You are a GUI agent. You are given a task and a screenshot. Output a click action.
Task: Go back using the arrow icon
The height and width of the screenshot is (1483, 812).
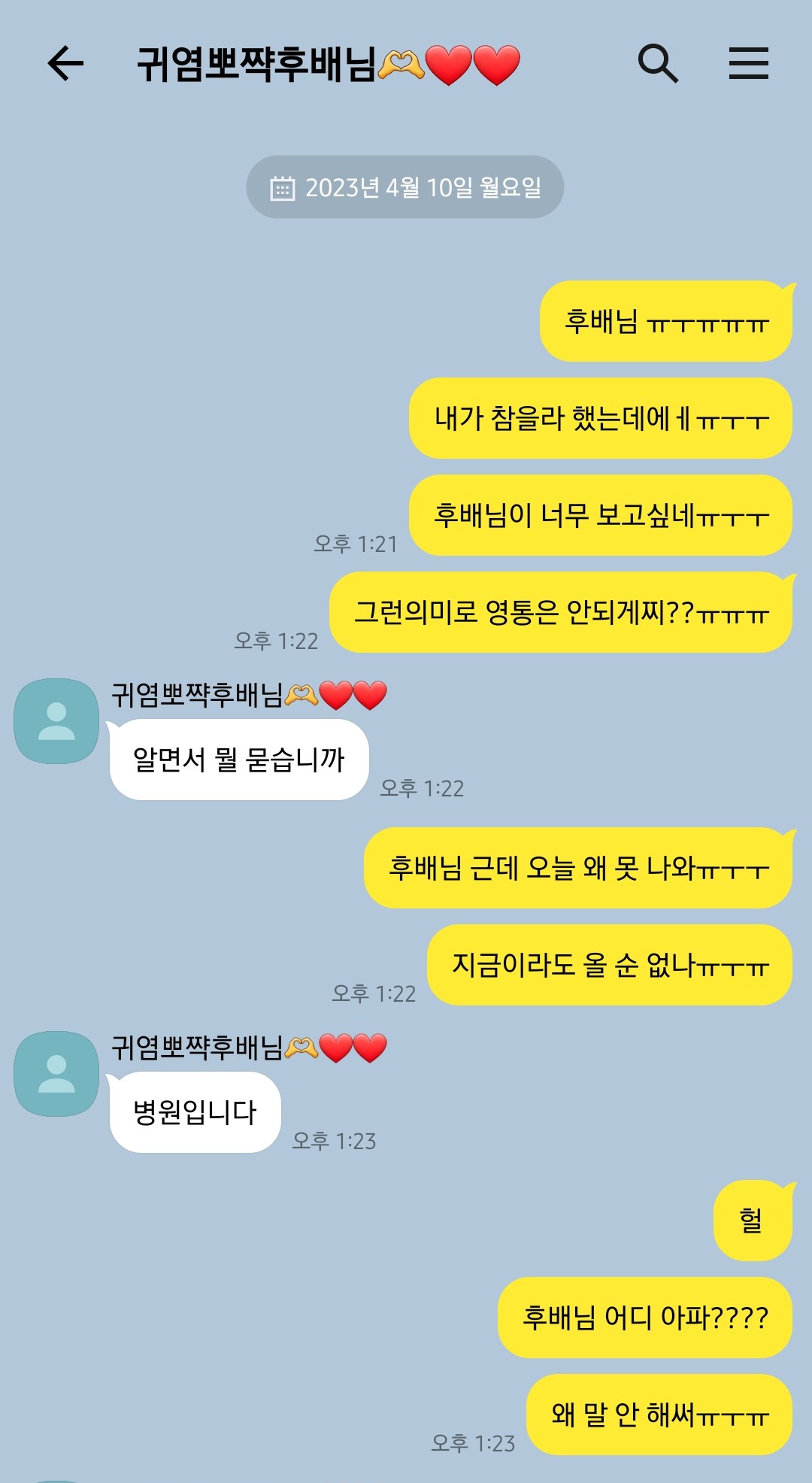click(65, 62)
